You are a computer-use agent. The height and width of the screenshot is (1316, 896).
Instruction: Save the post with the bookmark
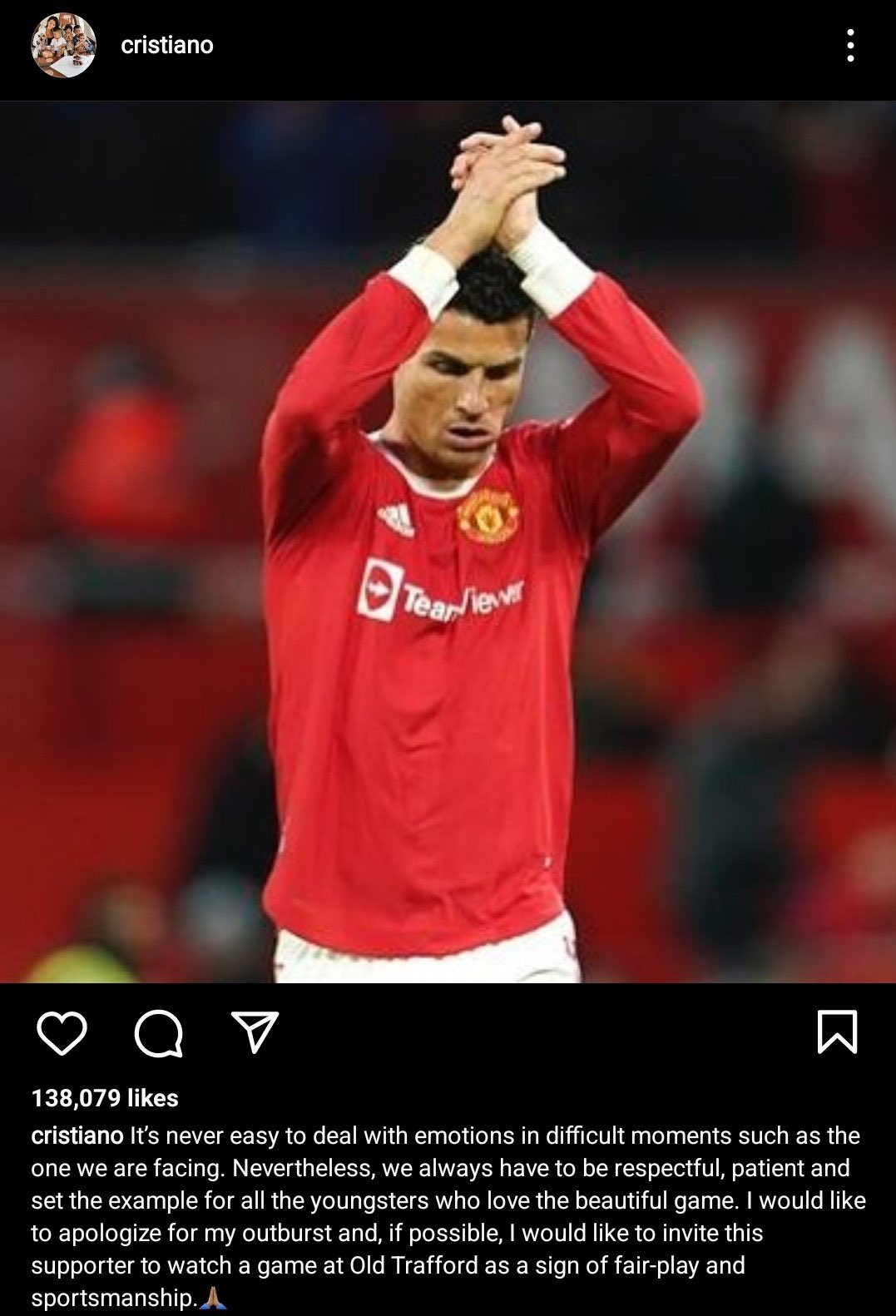coord(836,1032)
